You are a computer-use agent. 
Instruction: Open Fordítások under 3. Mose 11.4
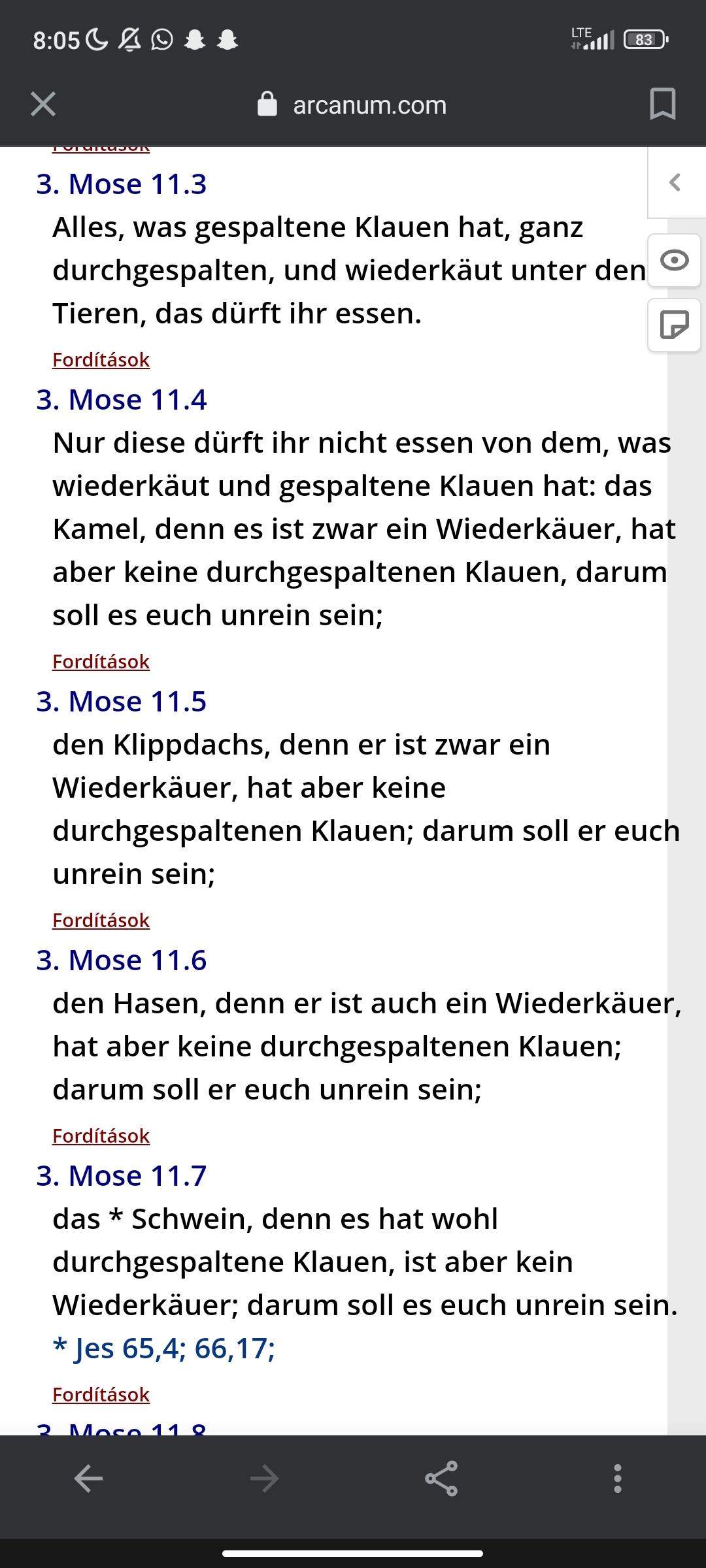(x=101, y=662)
